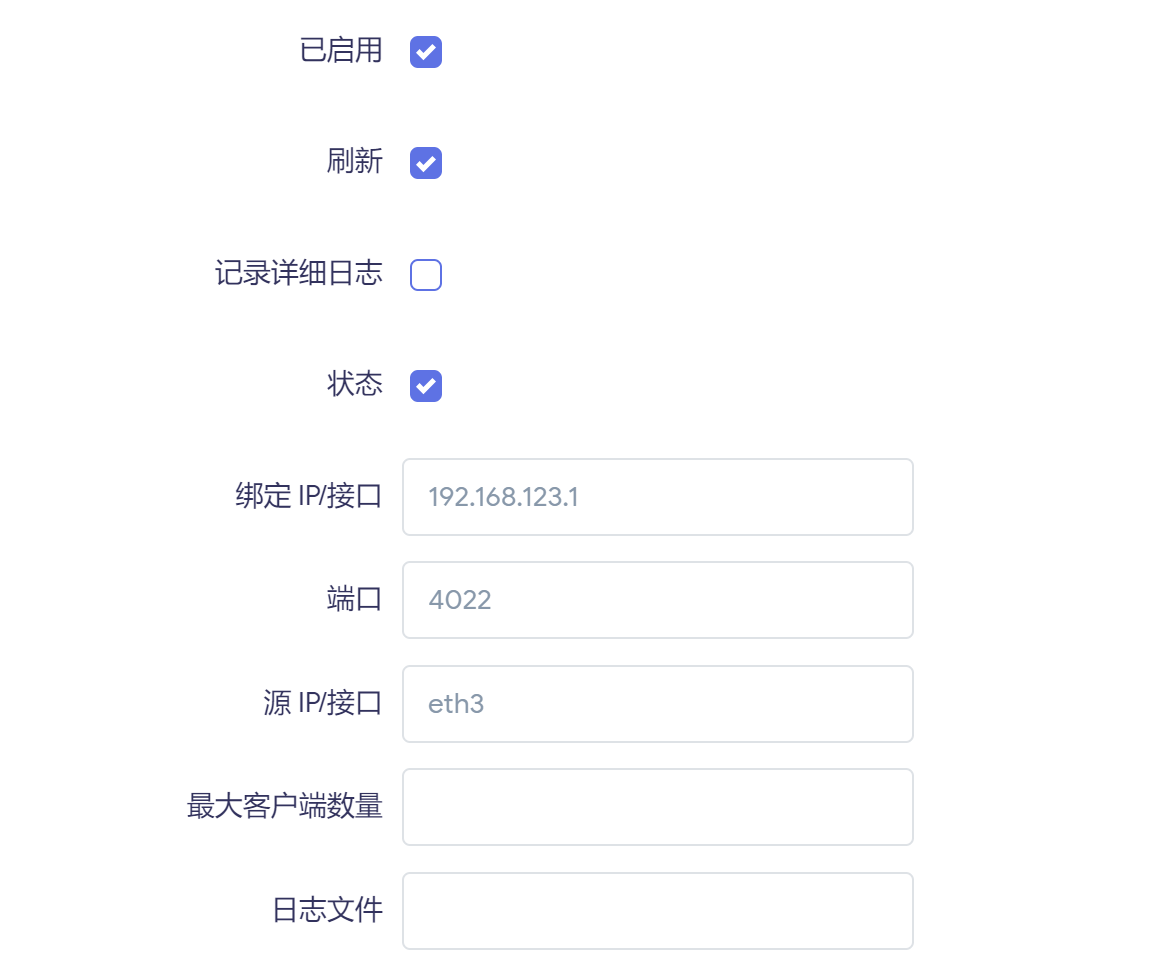Uncheck the 刷新 checkbox
Viewport: 1170px width, 970px height.
(x=426, y=163)
